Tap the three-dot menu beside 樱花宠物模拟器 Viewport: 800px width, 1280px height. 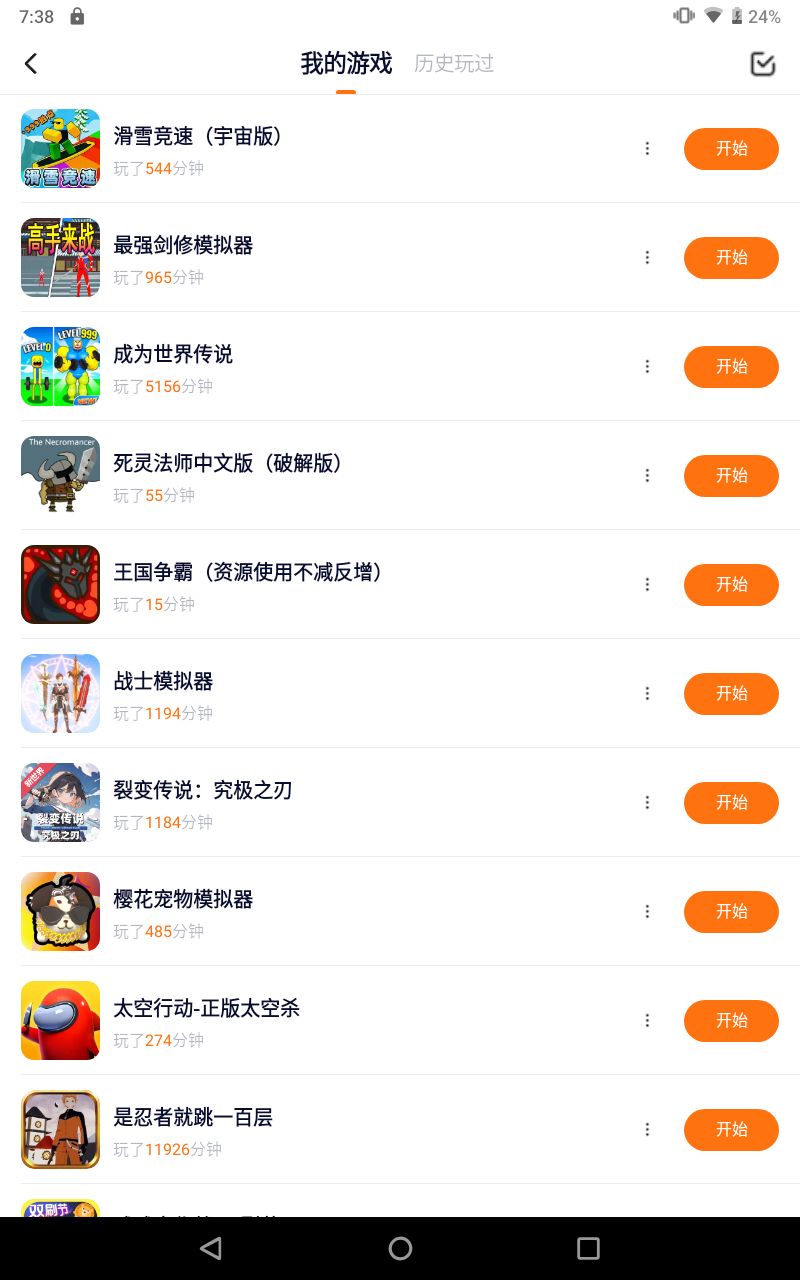647,912
